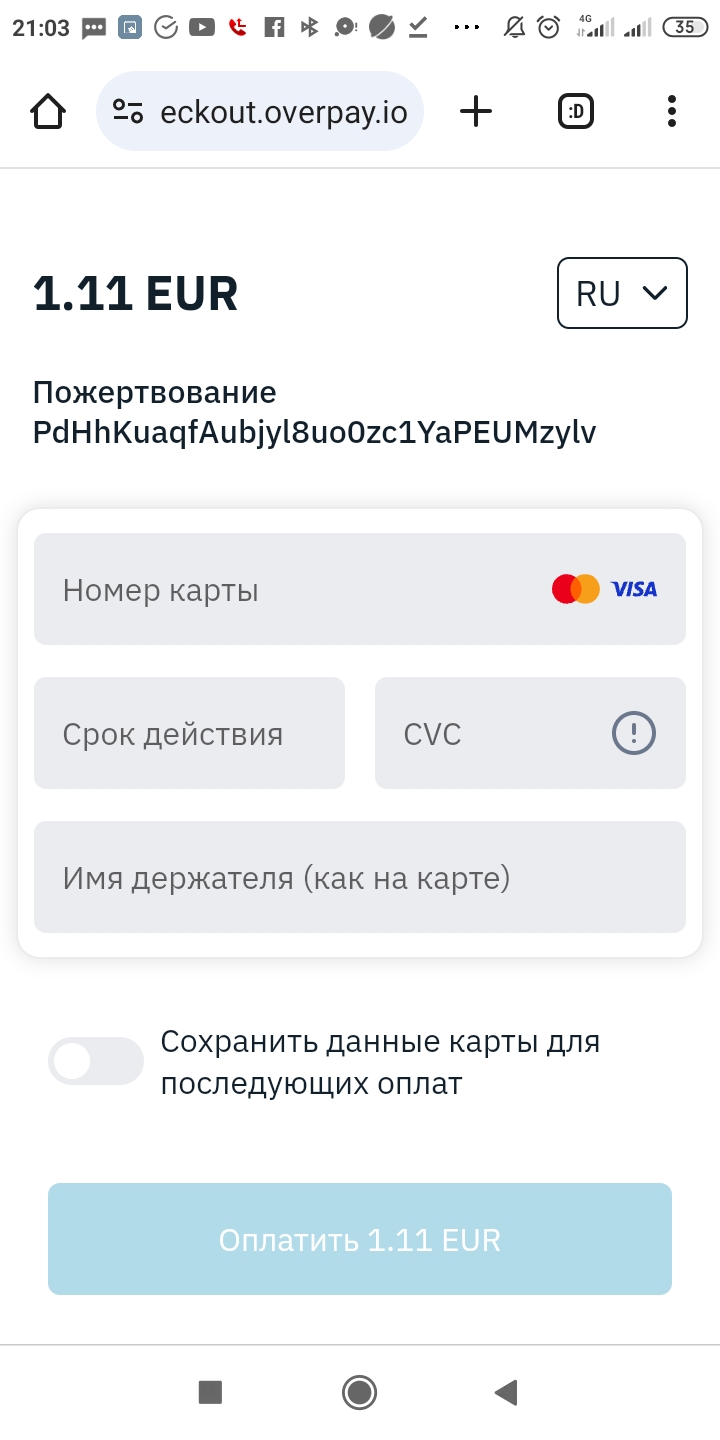The height and width of the screenshot is (1440, 720).
Task: Open recent apps with the square button
Action: [x=210, y=1392]
